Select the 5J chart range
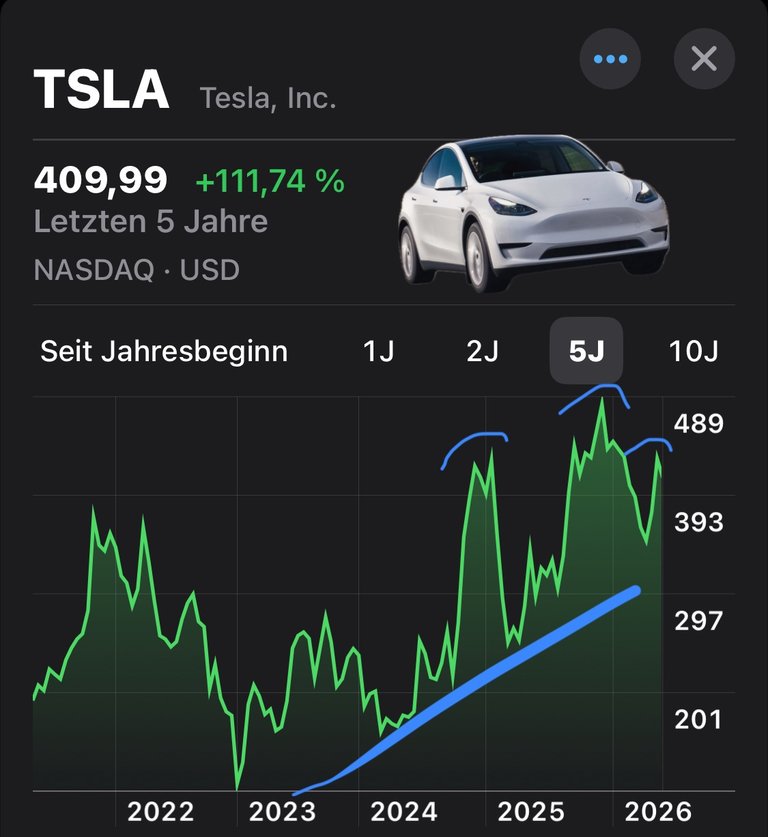The image size is (768, 837). pyautogui.click(x=587, y=351)
